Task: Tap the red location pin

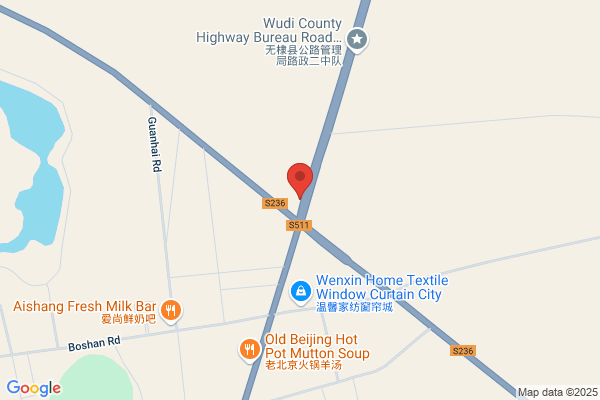Action: coord(300,179)
